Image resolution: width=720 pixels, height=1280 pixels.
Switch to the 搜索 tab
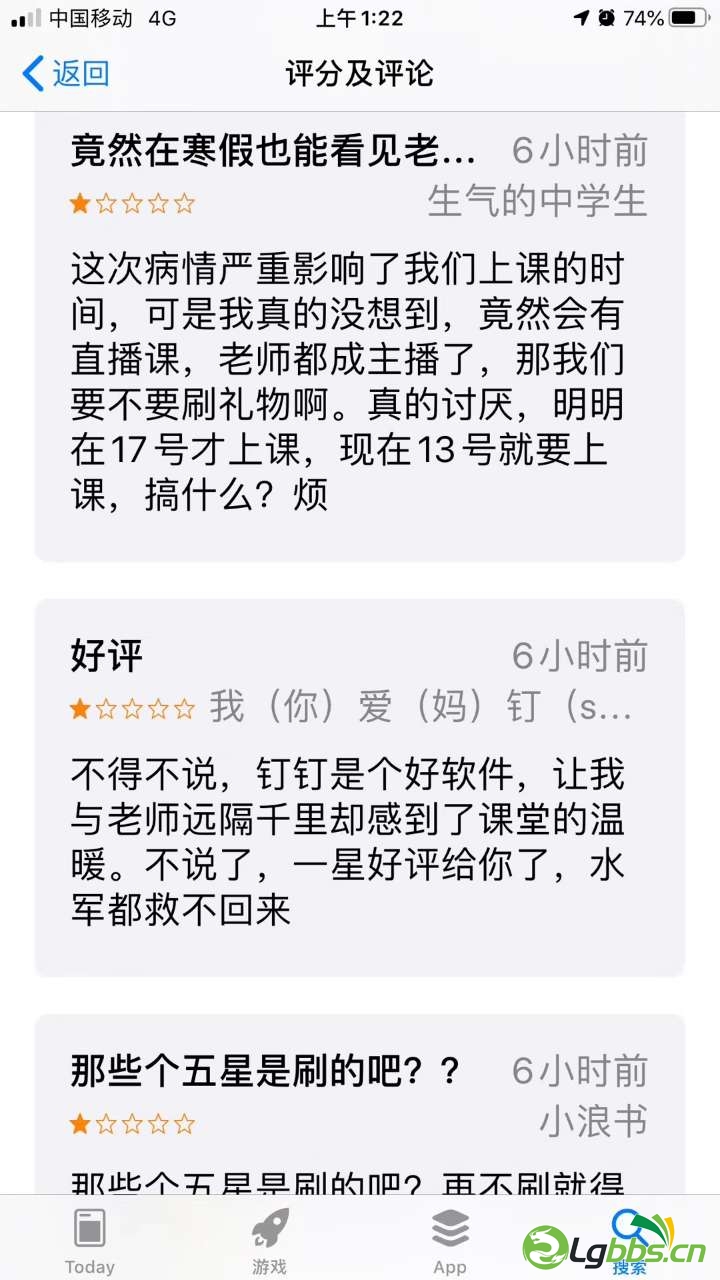tap(630, 1240)
